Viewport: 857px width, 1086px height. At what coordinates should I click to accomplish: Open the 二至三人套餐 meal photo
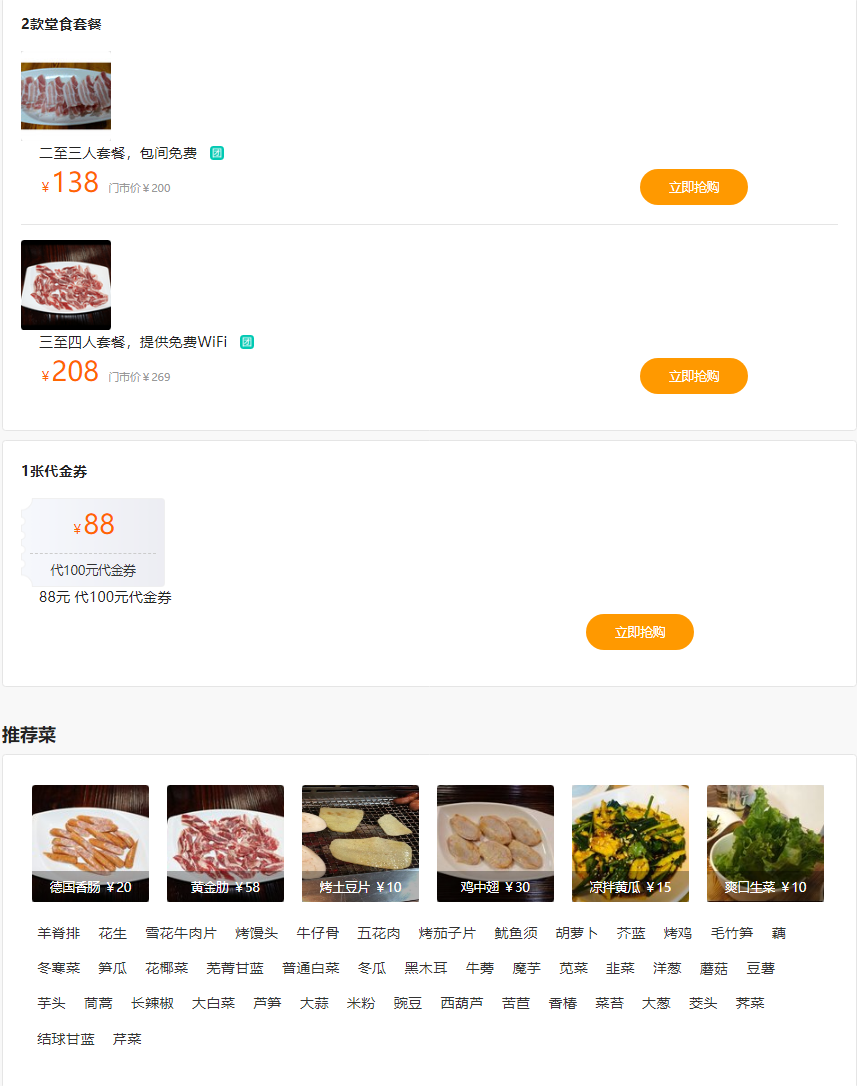coord(66,96)
